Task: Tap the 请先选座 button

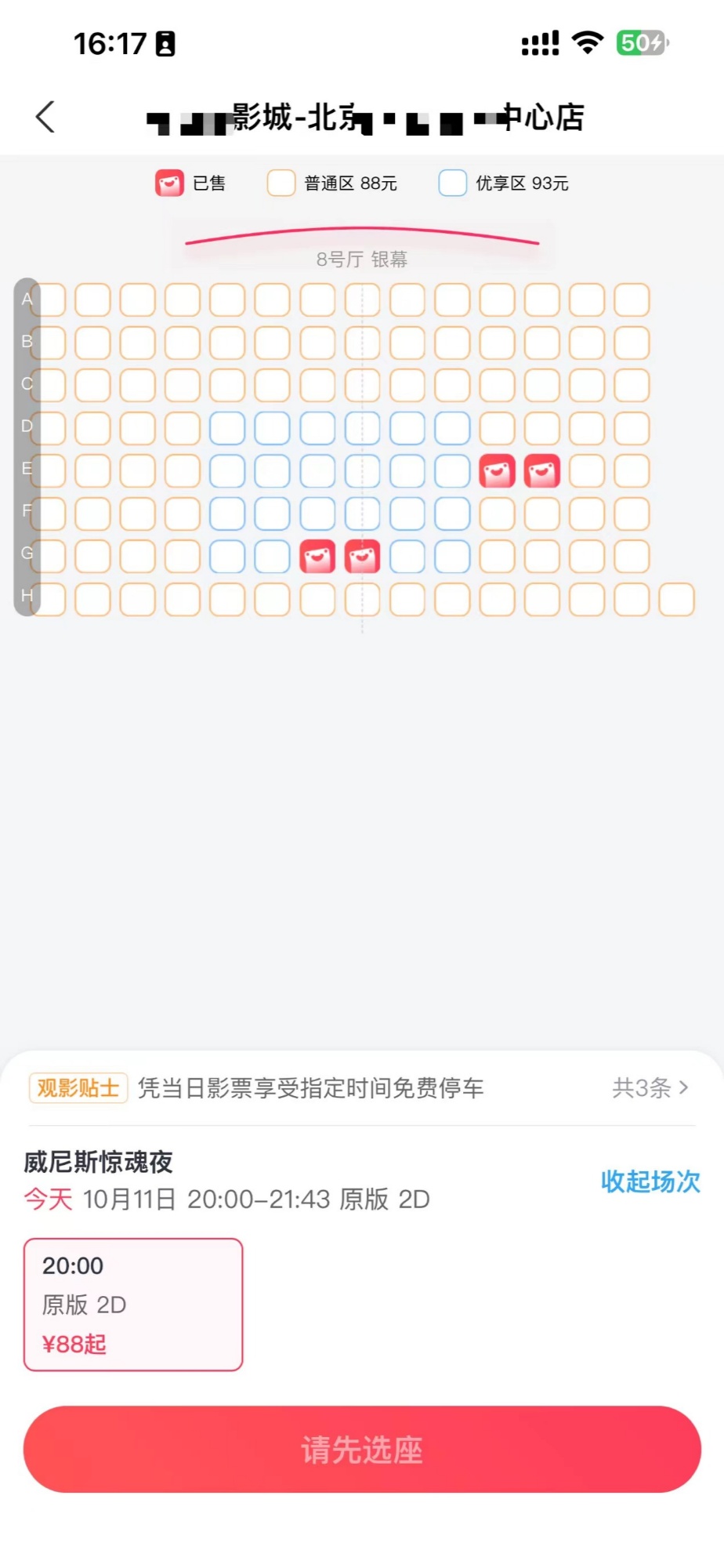Action: [362, 1450]
